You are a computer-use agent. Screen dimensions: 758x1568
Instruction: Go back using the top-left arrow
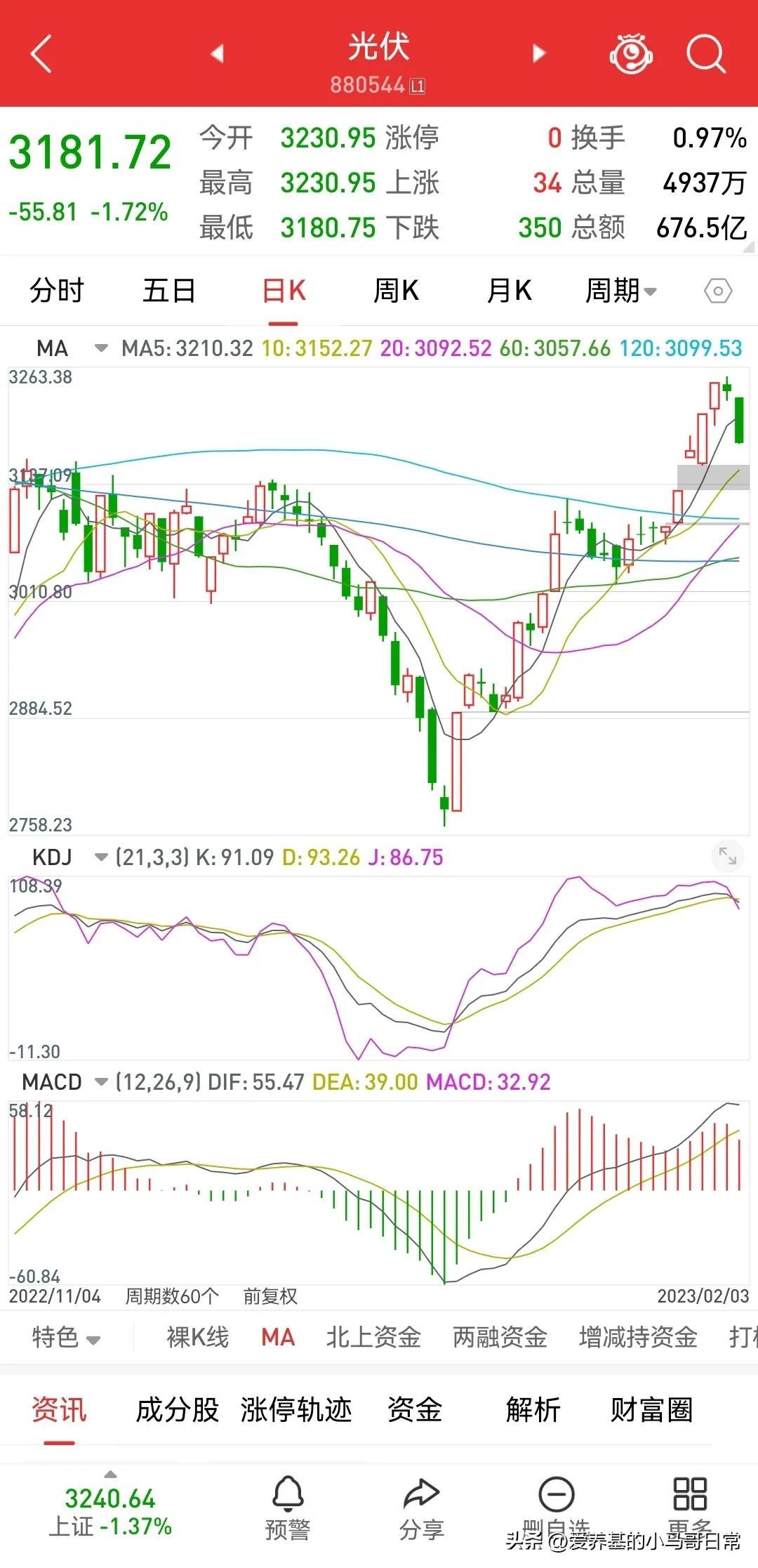[x=41, y=53]
